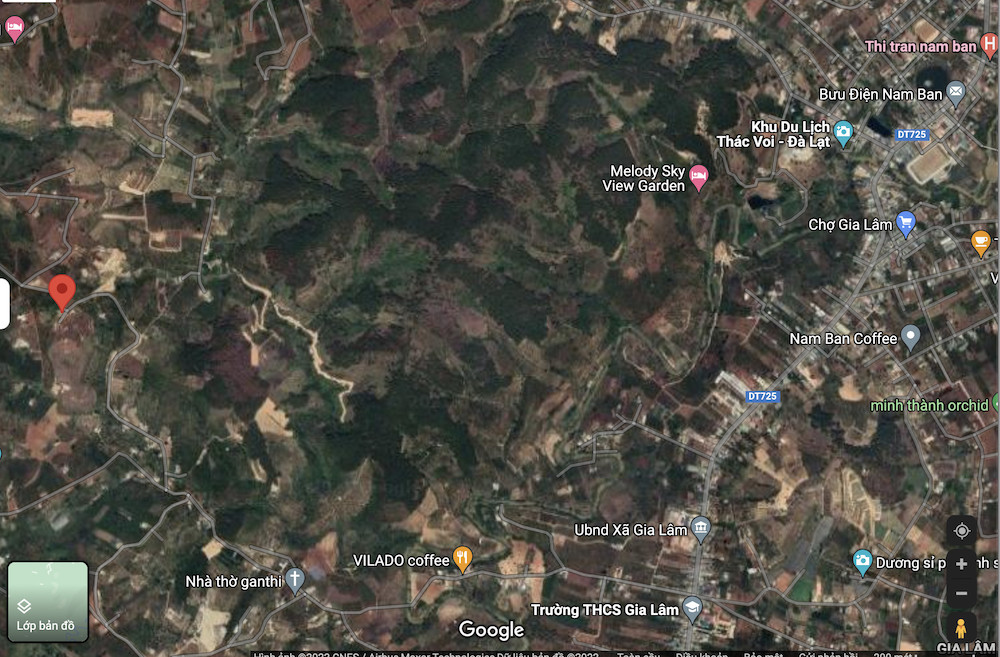
Task: Open Bưu Điện Nam Ban post office
Action: click(955, 94)
